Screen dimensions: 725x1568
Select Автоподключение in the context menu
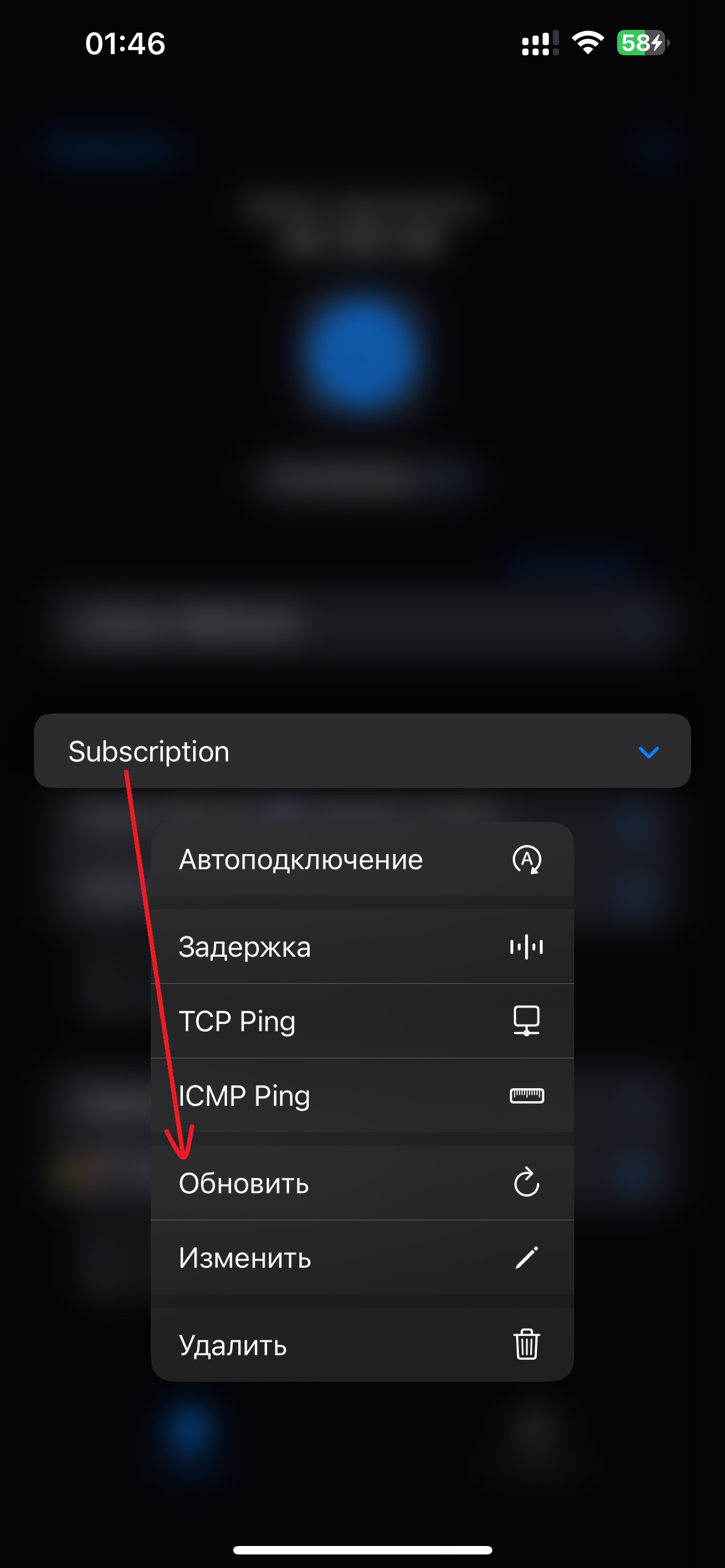(x=361, y=860)
